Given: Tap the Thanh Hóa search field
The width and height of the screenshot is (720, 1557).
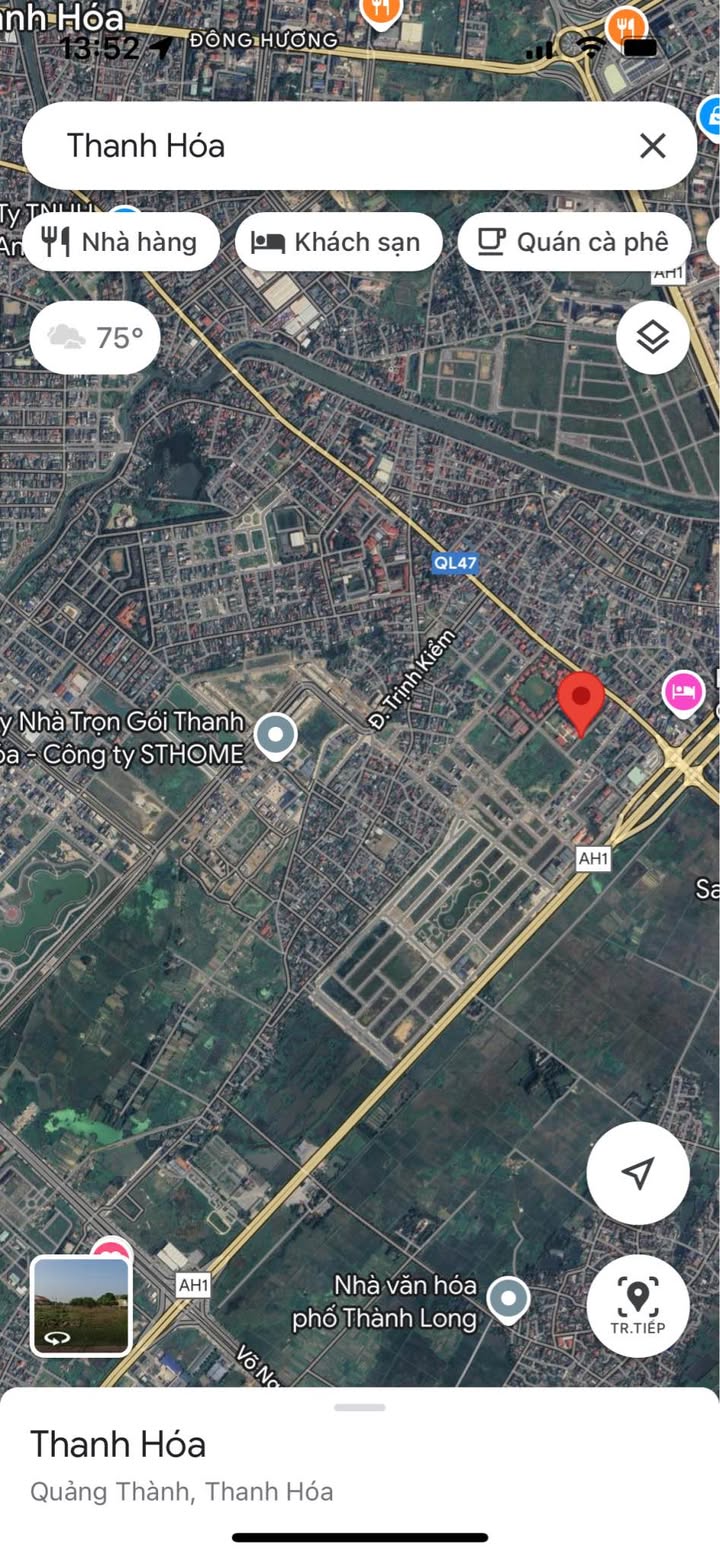Looking at the screenshot, I should tap(330, 146).
